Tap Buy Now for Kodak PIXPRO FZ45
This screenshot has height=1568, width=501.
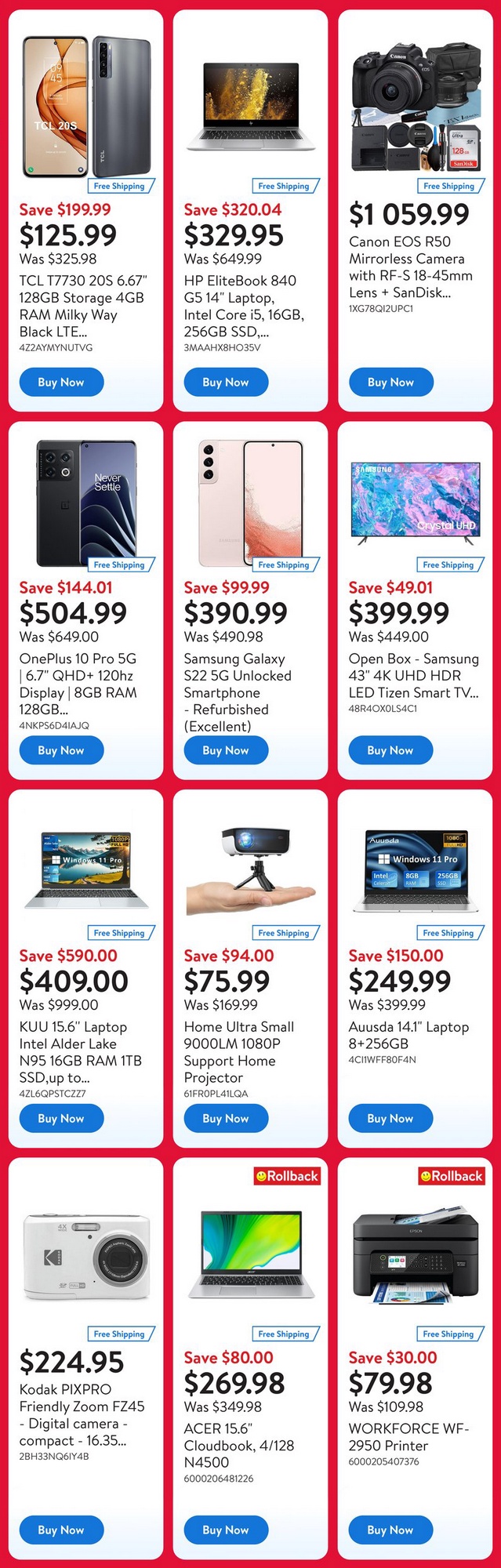click(61, 1530)
